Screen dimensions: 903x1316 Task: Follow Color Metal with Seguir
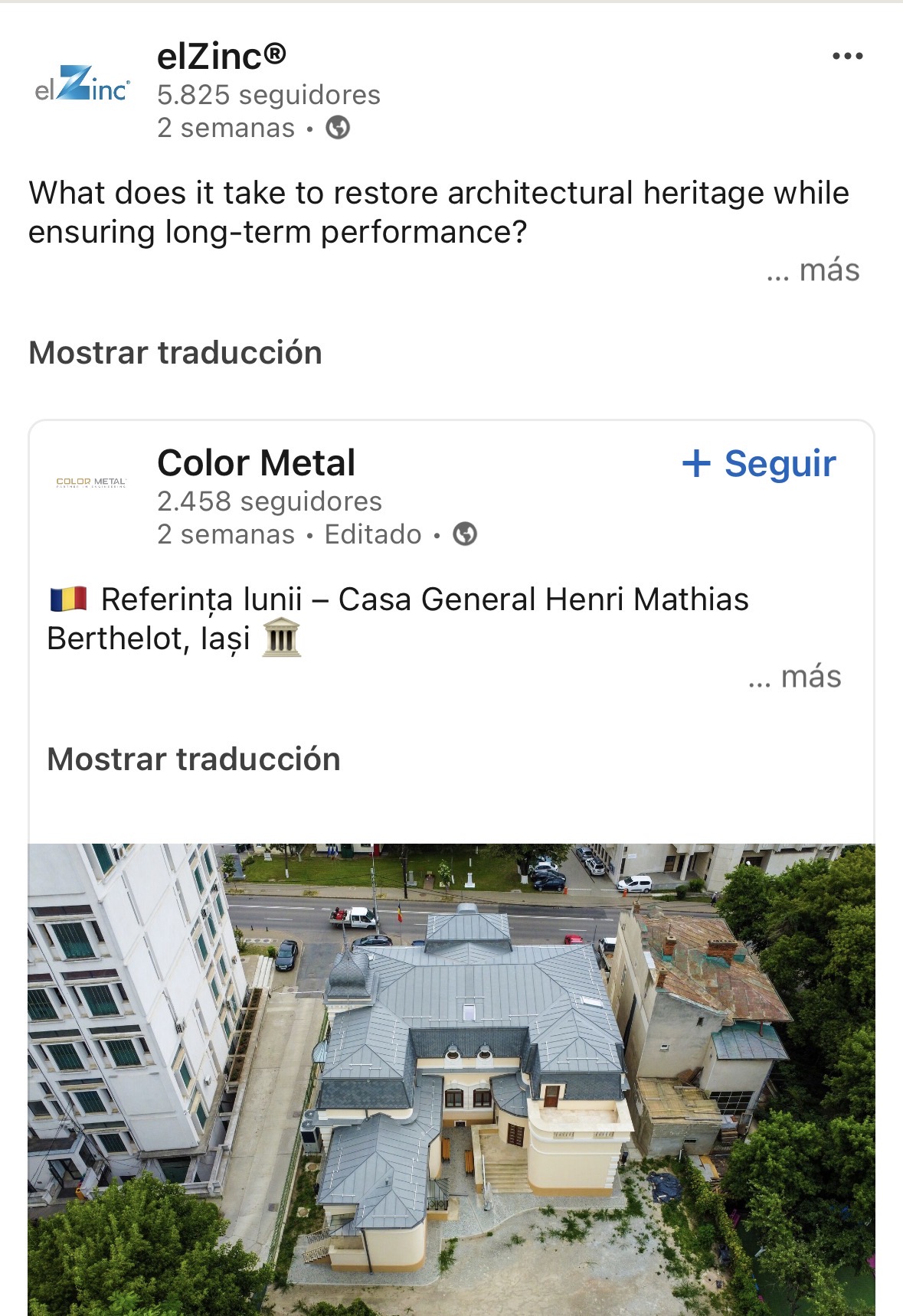pyautogui.click(x=759, y=464)
